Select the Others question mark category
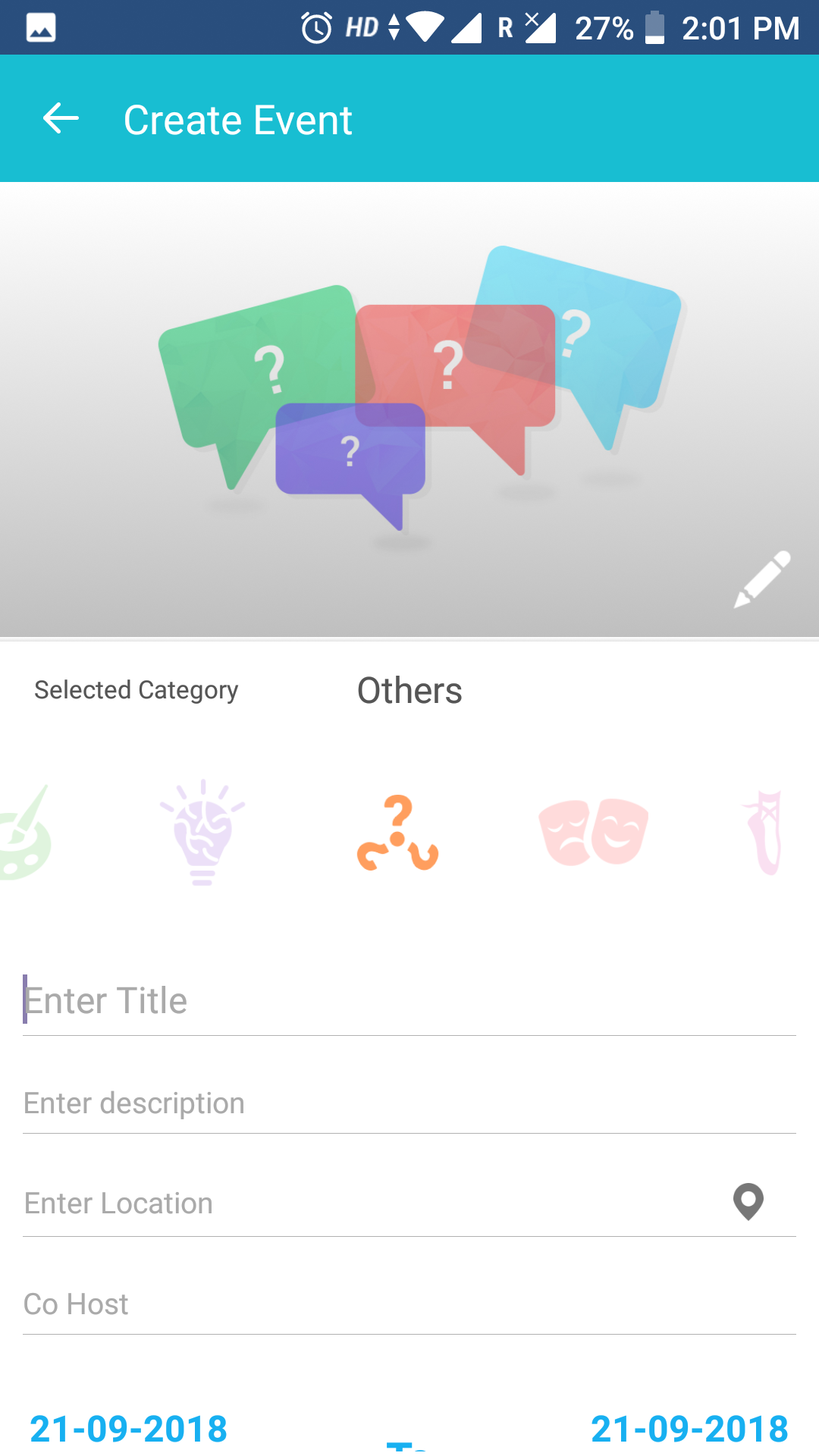 tap(398, 833)
